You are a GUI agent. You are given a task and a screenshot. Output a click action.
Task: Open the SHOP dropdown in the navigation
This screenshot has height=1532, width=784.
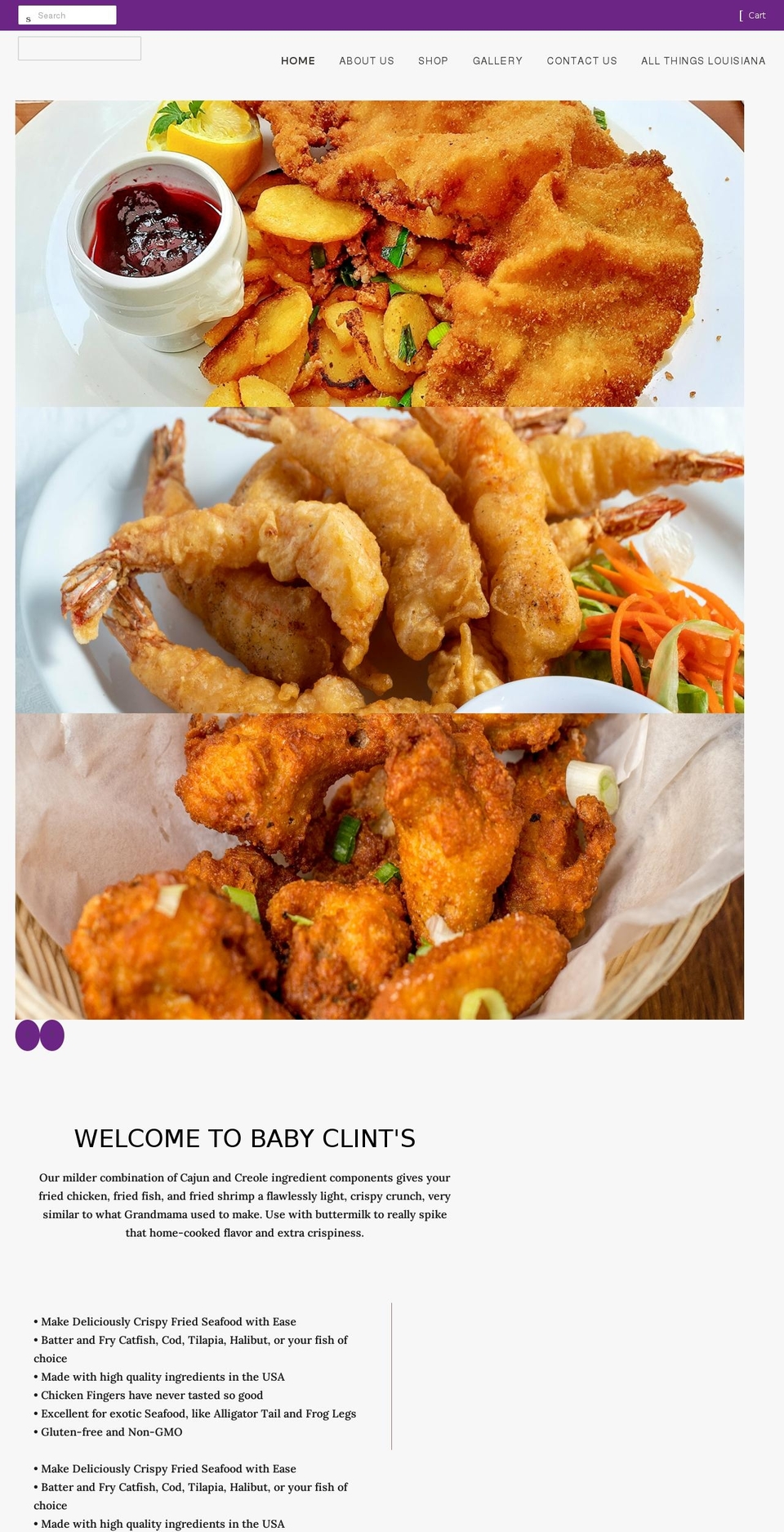pyautogui.click(x=433, y=60)
